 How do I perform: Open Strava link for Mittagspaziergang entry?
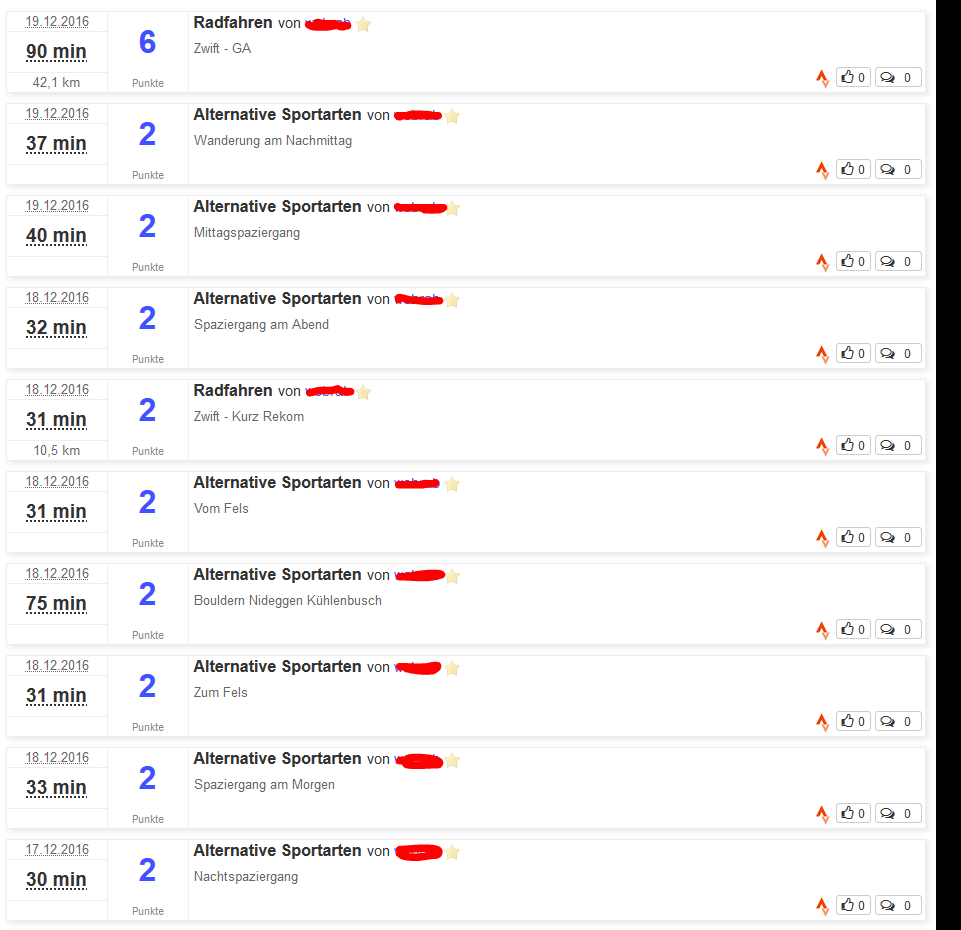[822, 262]
